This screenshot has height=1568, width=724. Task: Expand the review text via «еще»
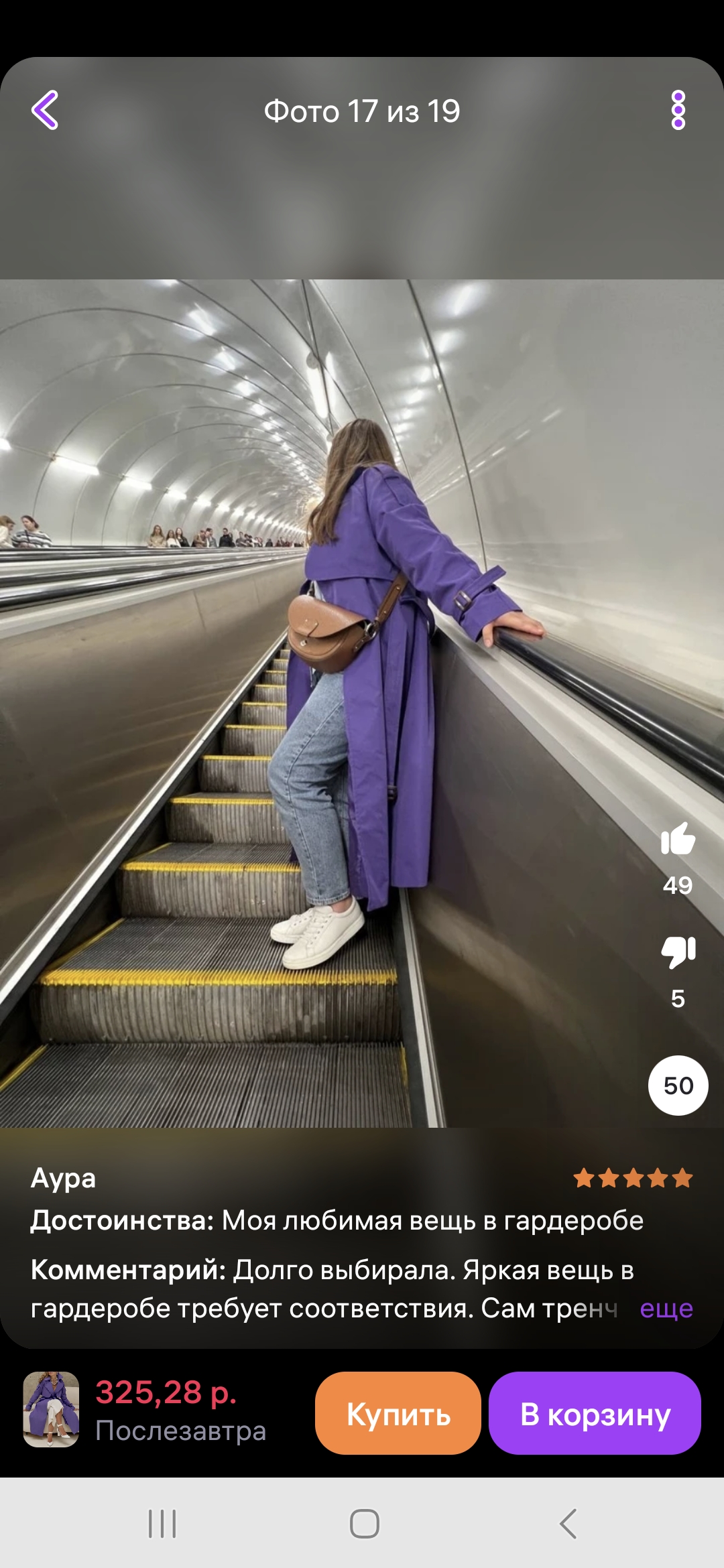click(x=666, y=1307)
